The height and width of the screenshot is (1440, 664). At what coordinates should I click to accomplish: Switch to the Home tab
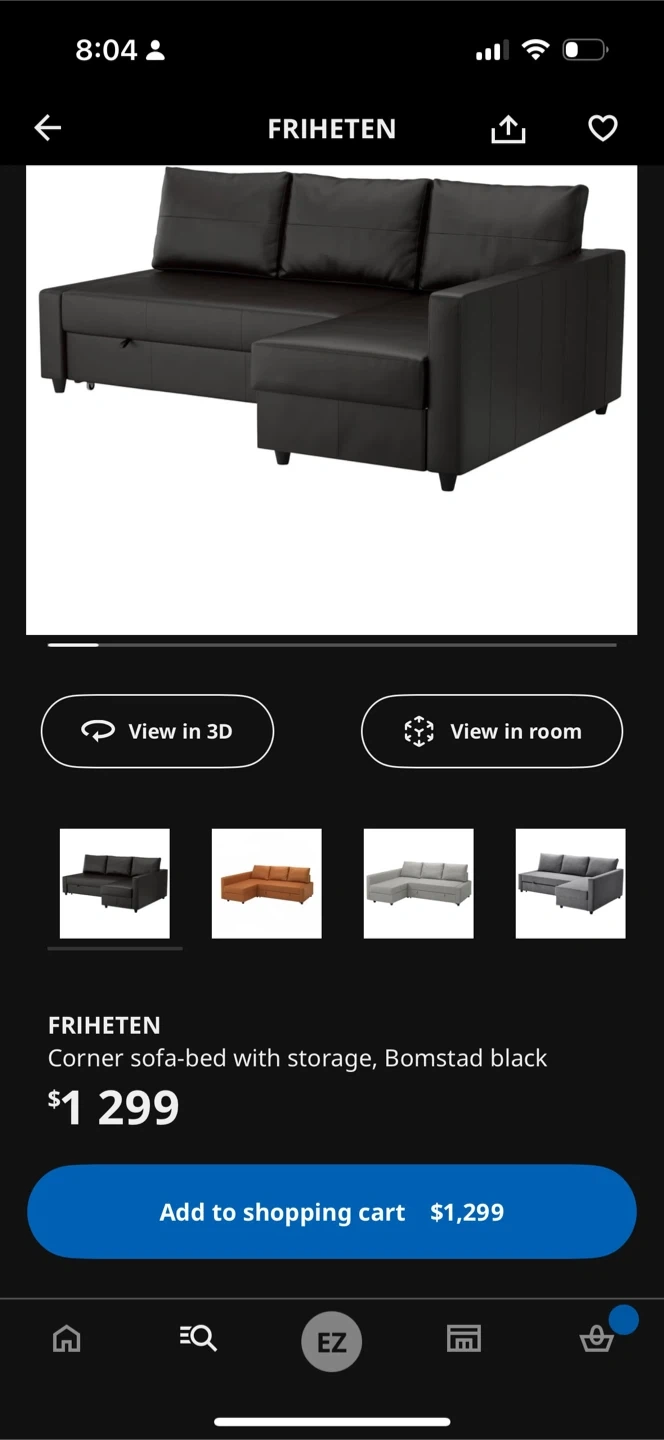point(66,1338)
